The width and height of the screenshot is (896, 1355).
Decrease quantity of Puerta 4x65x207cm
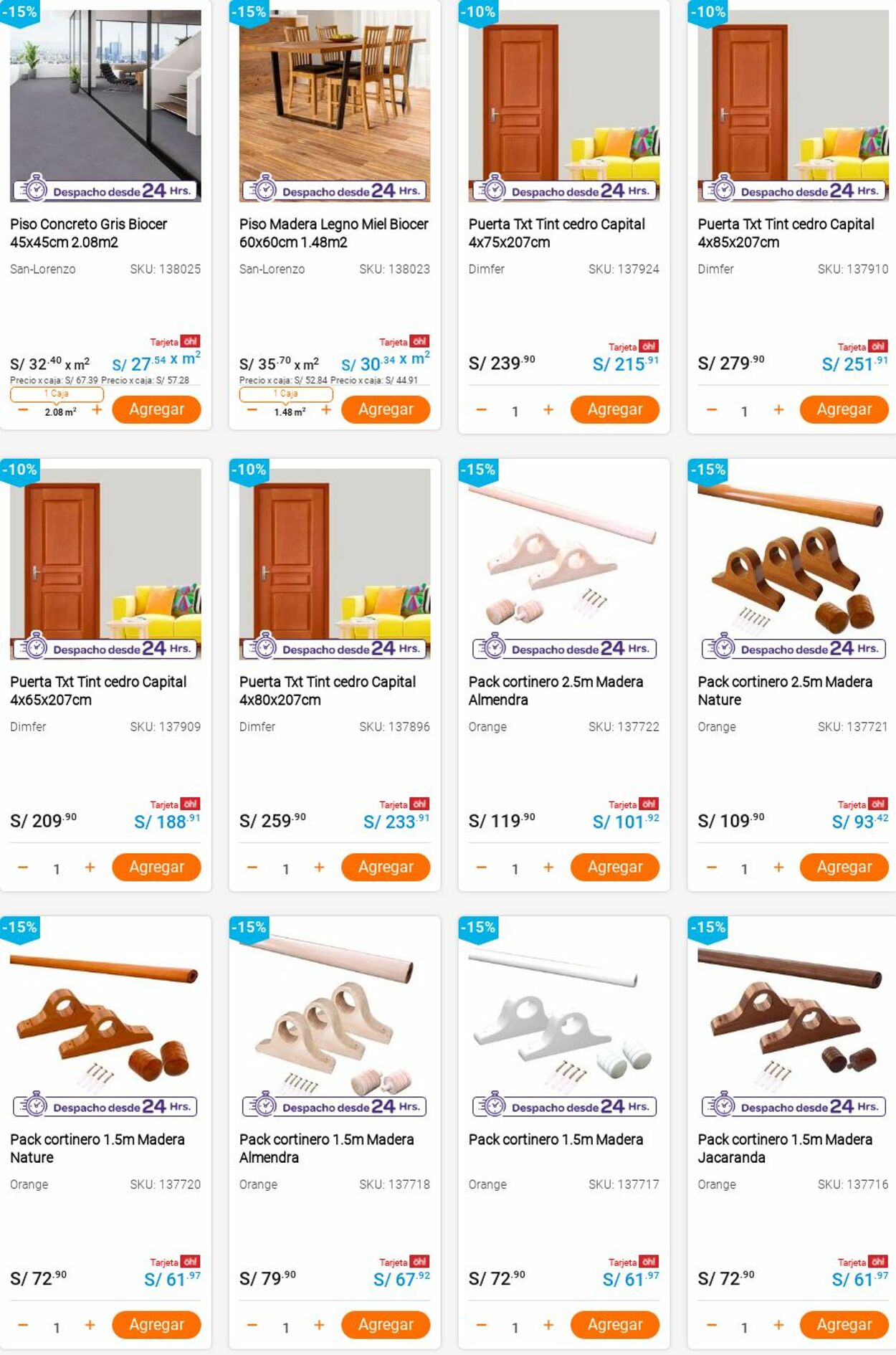23,867
